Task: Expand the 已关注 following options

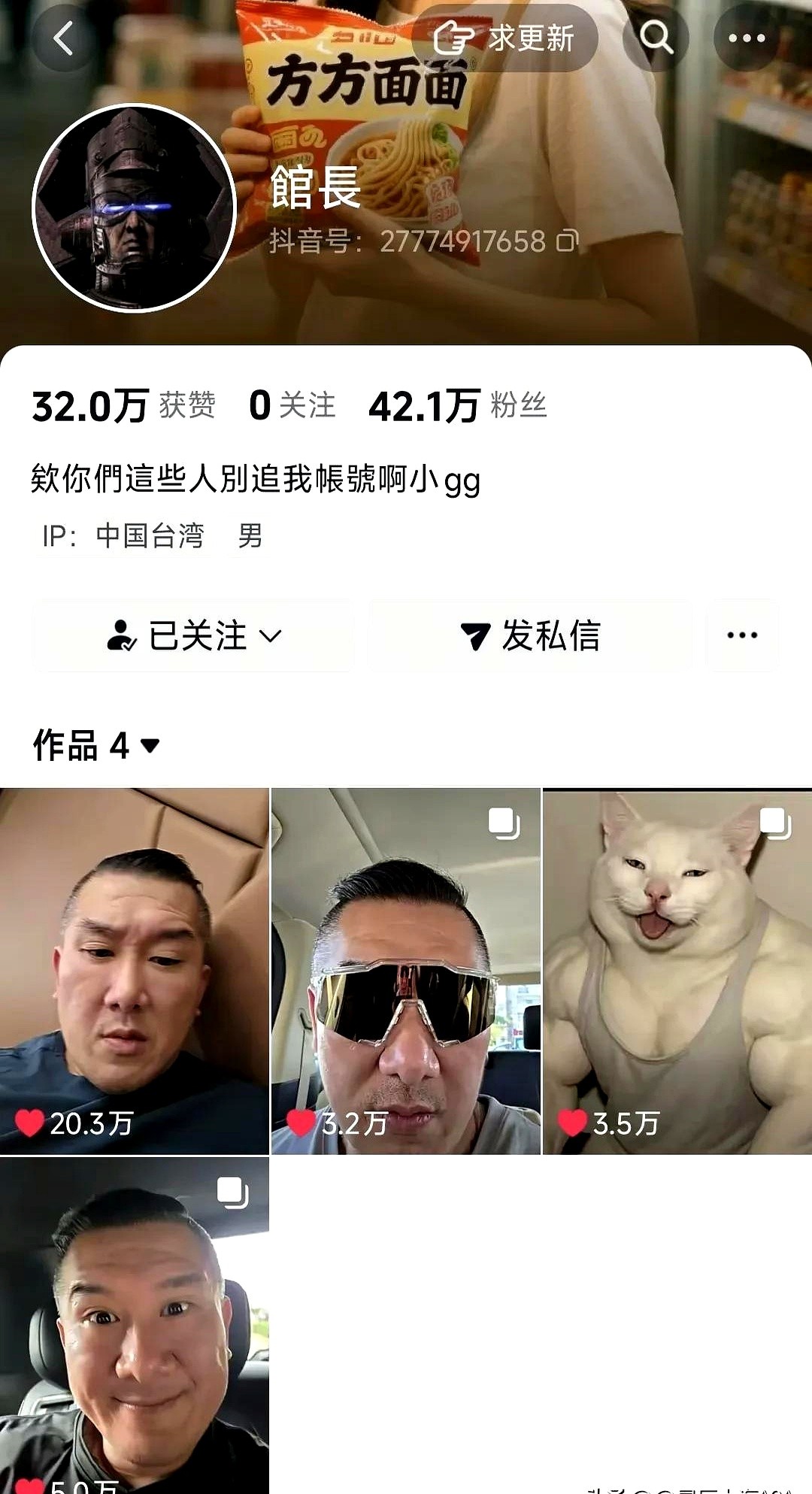Action: [194, 636]
